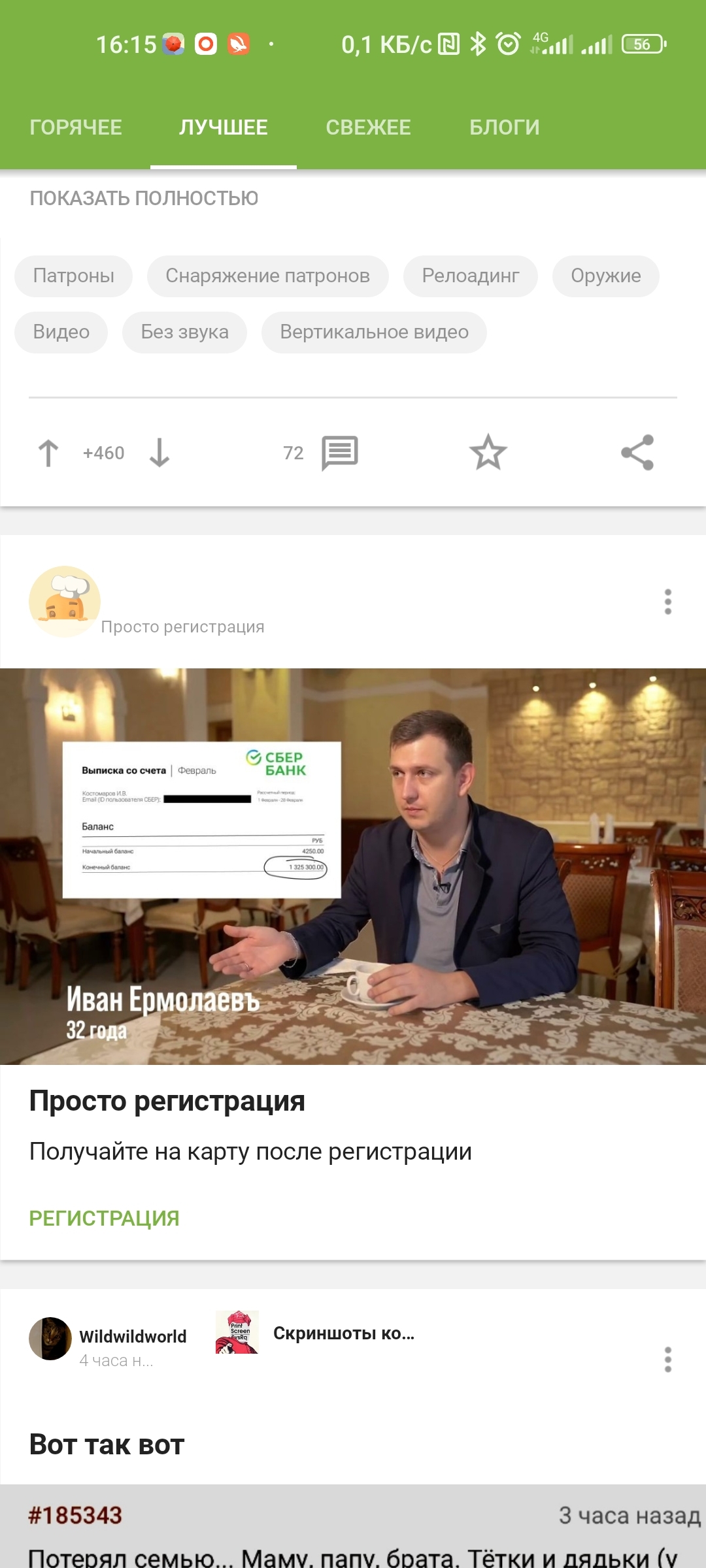This screenshot has width=706, height=1568.
Task: Switch to the СВЕЖЕЕ tab
Action: [x=368, y=127]
